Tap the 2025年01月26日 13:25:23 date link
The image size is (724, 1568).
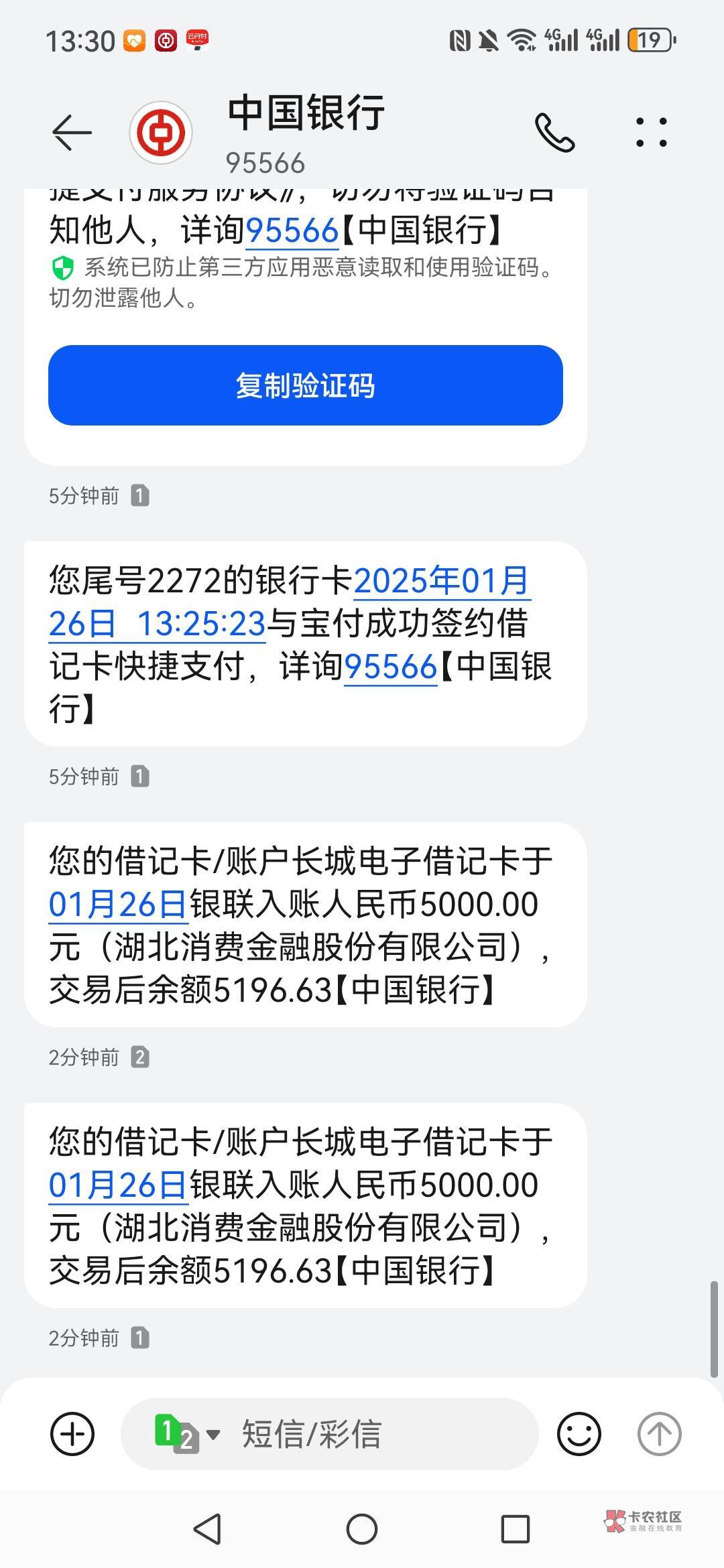(290, 602)
